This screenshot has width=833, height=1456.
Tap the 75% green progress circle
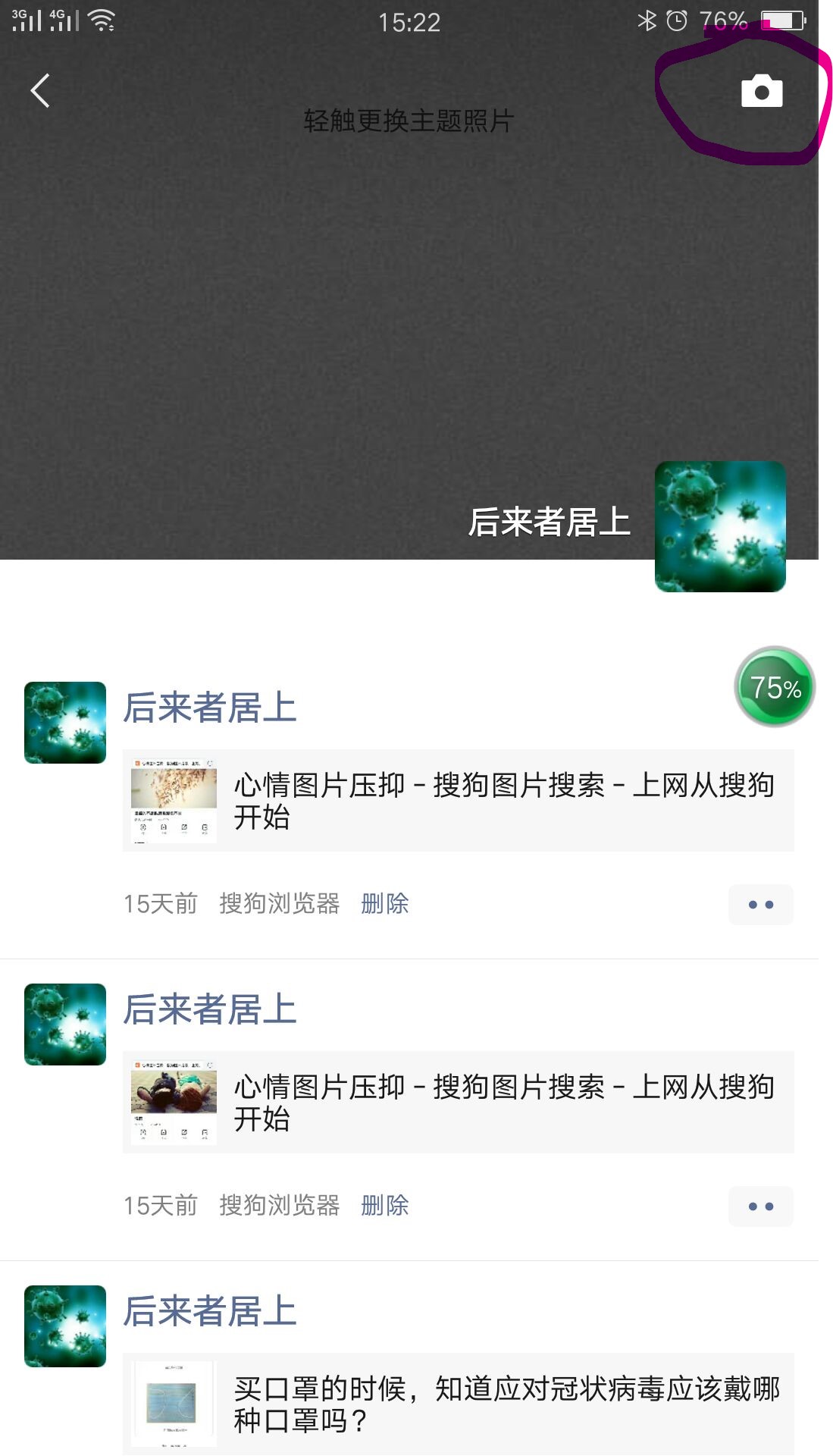(773, 689)
